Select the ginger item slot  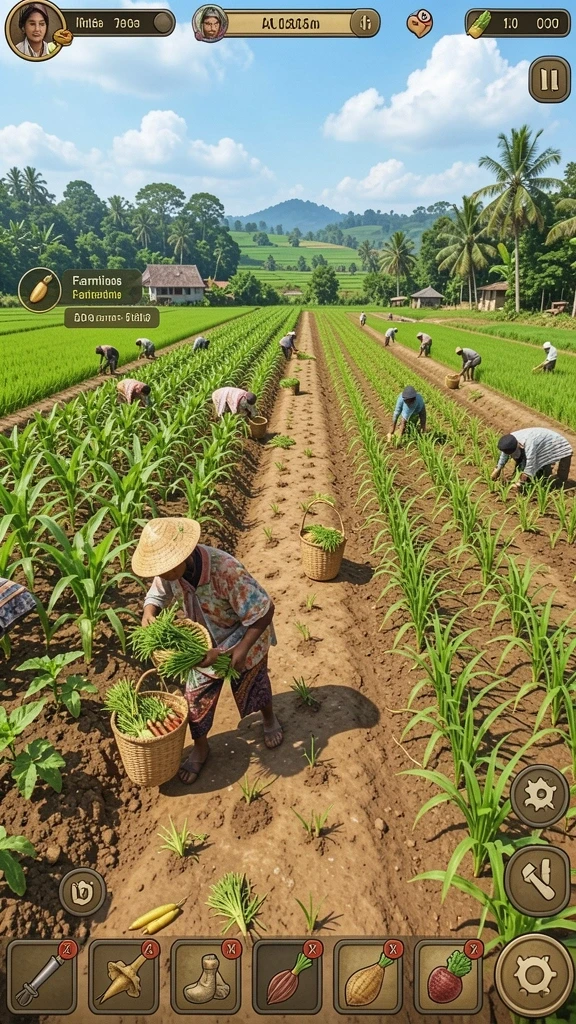tap(206, 976)
